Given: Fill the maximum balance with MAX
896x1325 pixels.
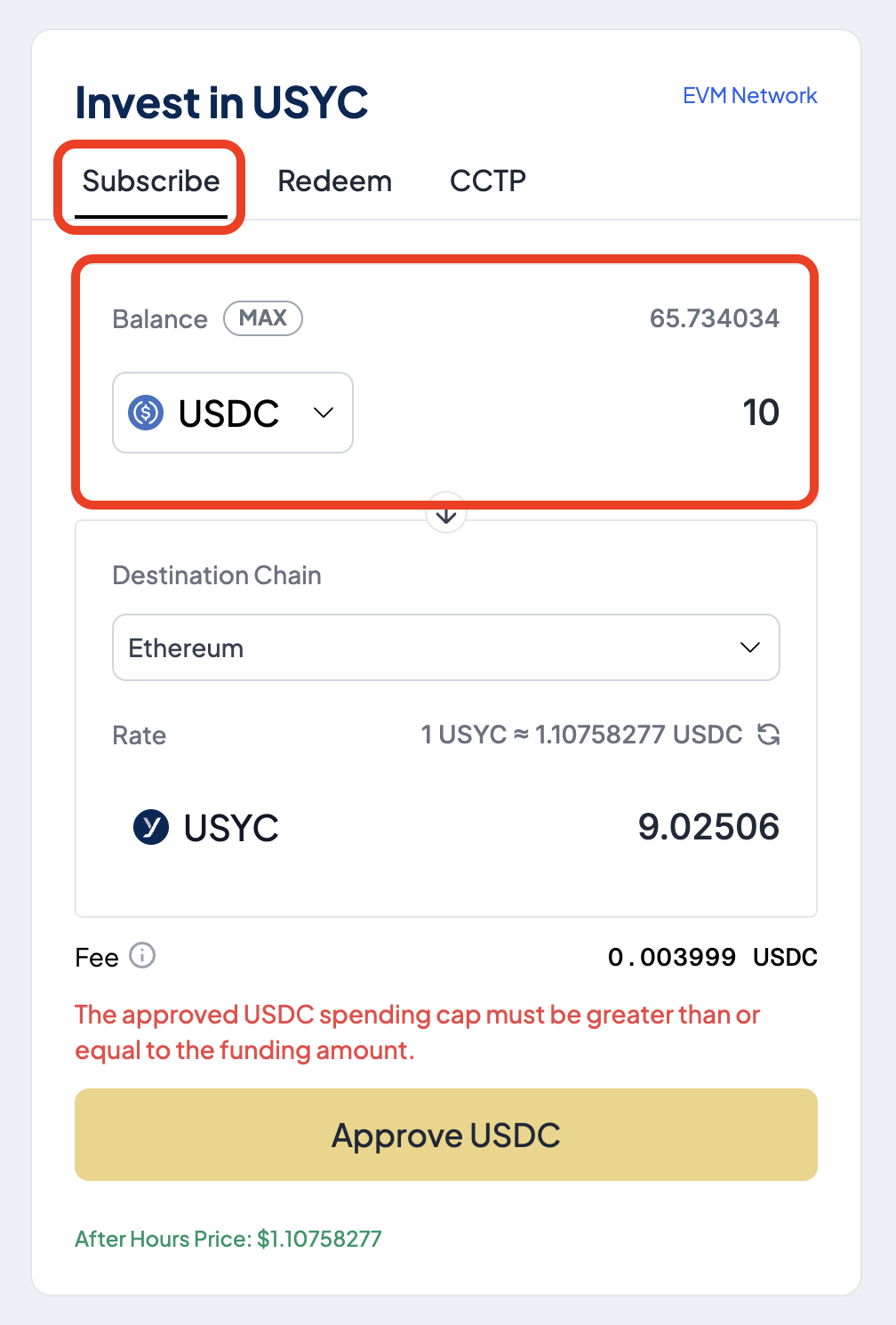Looking at the screenshot, I should pyautogui.click(x=262, y=318).
